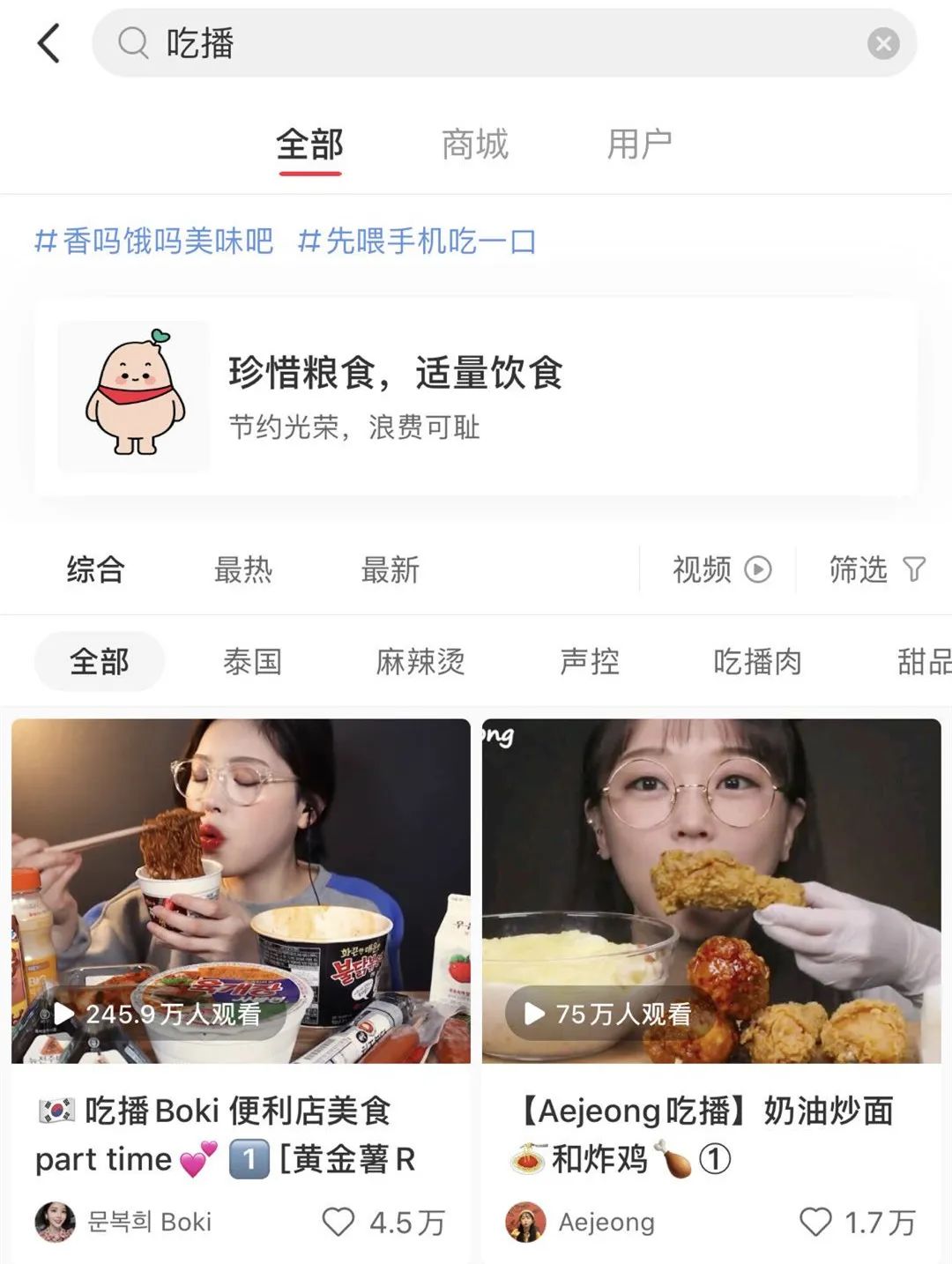
Task: Click the back arrow to exit search
Action: pyautogui.click(x=48, y=42)
